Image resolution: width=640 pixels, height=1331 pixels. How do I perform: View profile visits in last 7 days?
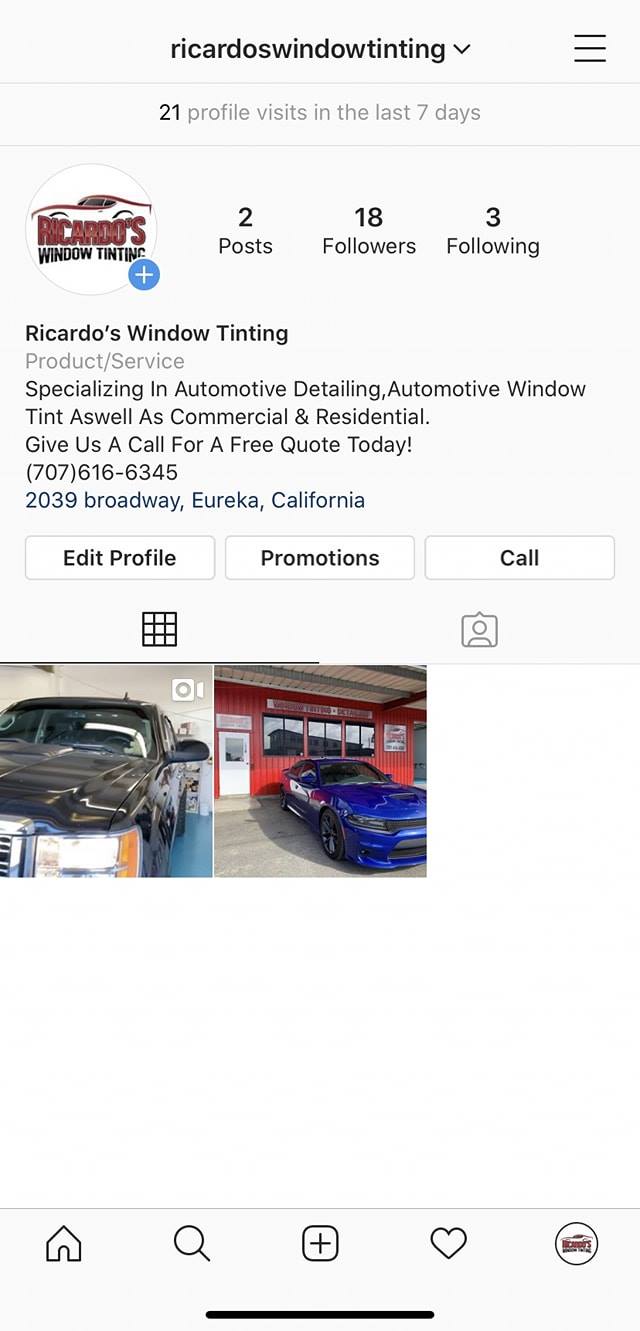pos(320,113)
